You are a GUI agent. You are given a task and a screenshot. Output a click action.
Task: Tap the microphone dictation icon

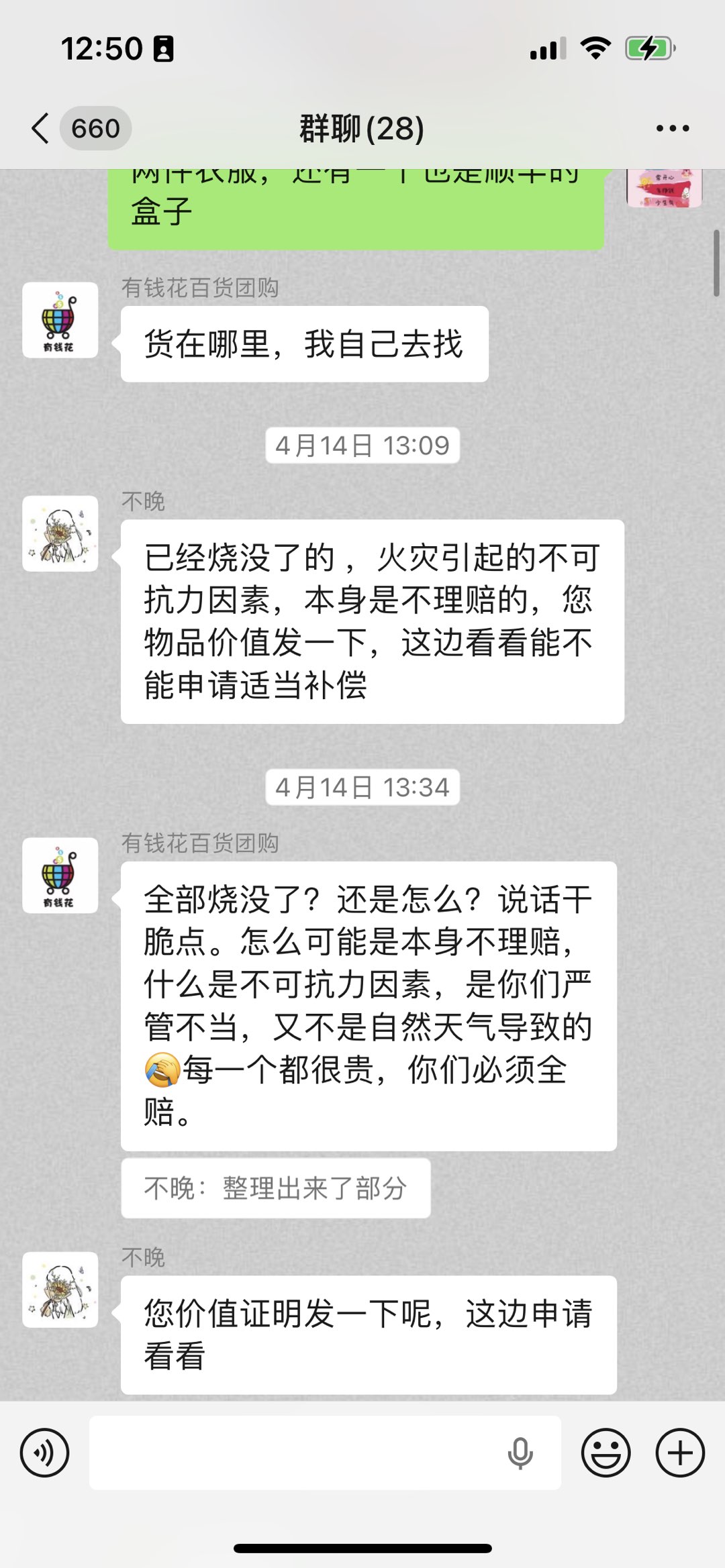[x=520, y=1453]
